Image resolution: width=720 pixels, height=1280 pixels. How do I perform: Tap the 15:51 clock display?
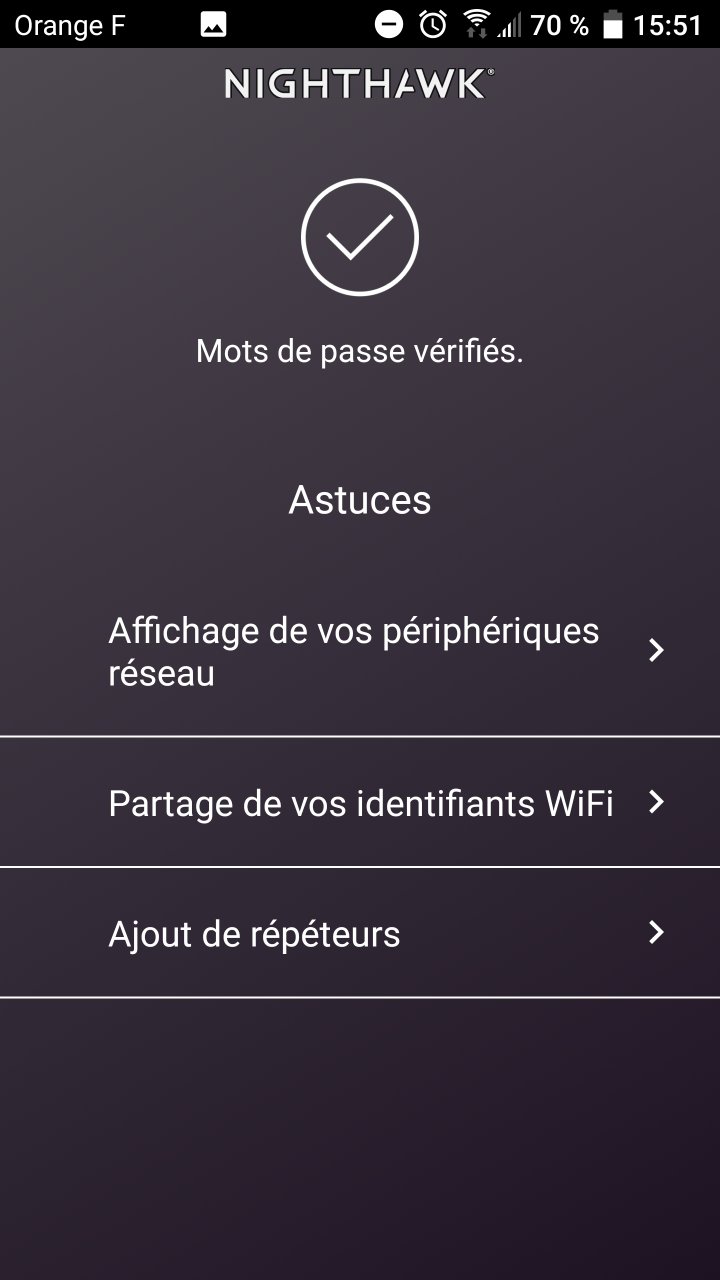pos(668,24)
